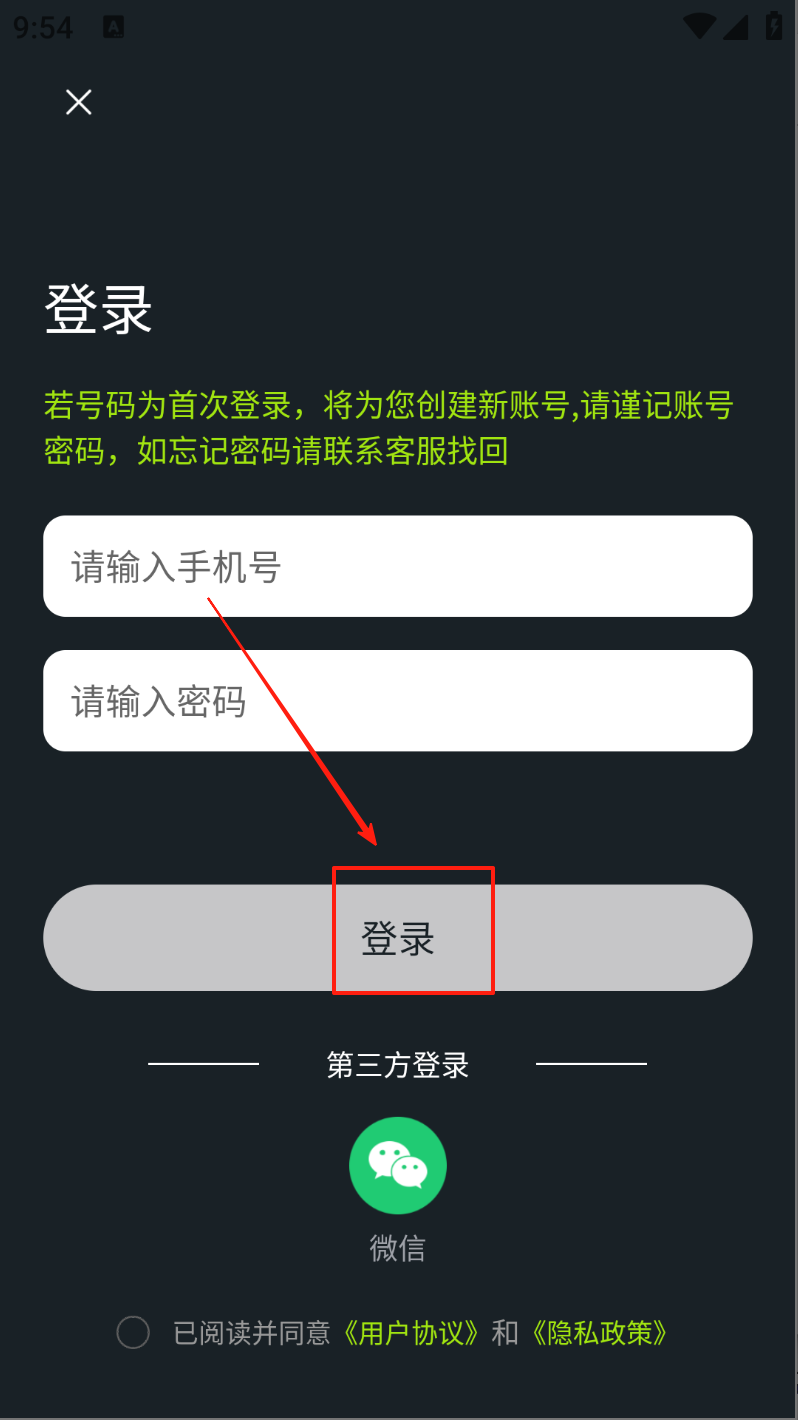Focus the password input field
This screenshot has width=798, height=1420.
(398, 700)
